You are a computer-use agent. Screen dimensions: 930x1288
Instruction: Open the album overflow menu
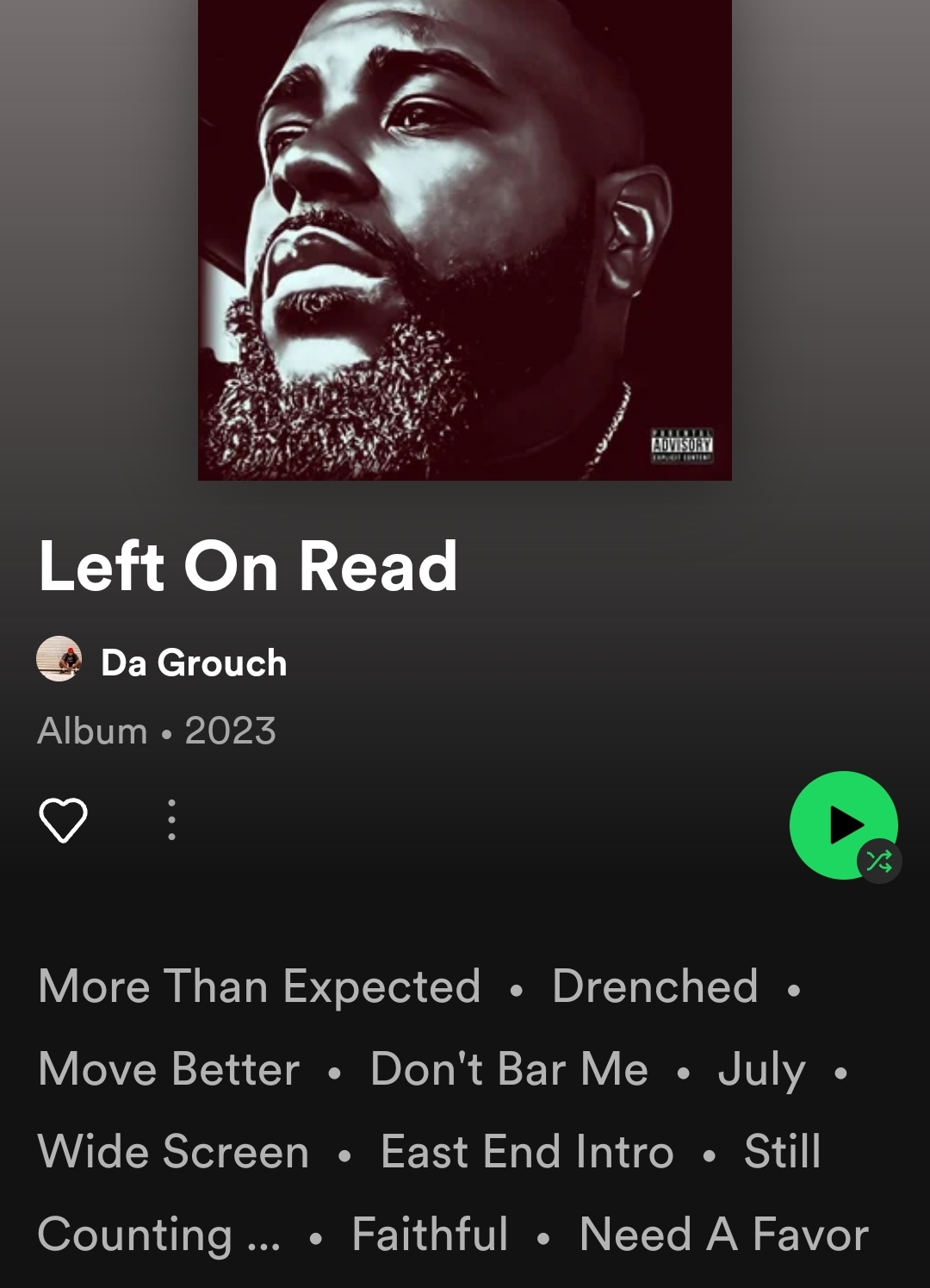pyautogui.click(x=171, y=819)
